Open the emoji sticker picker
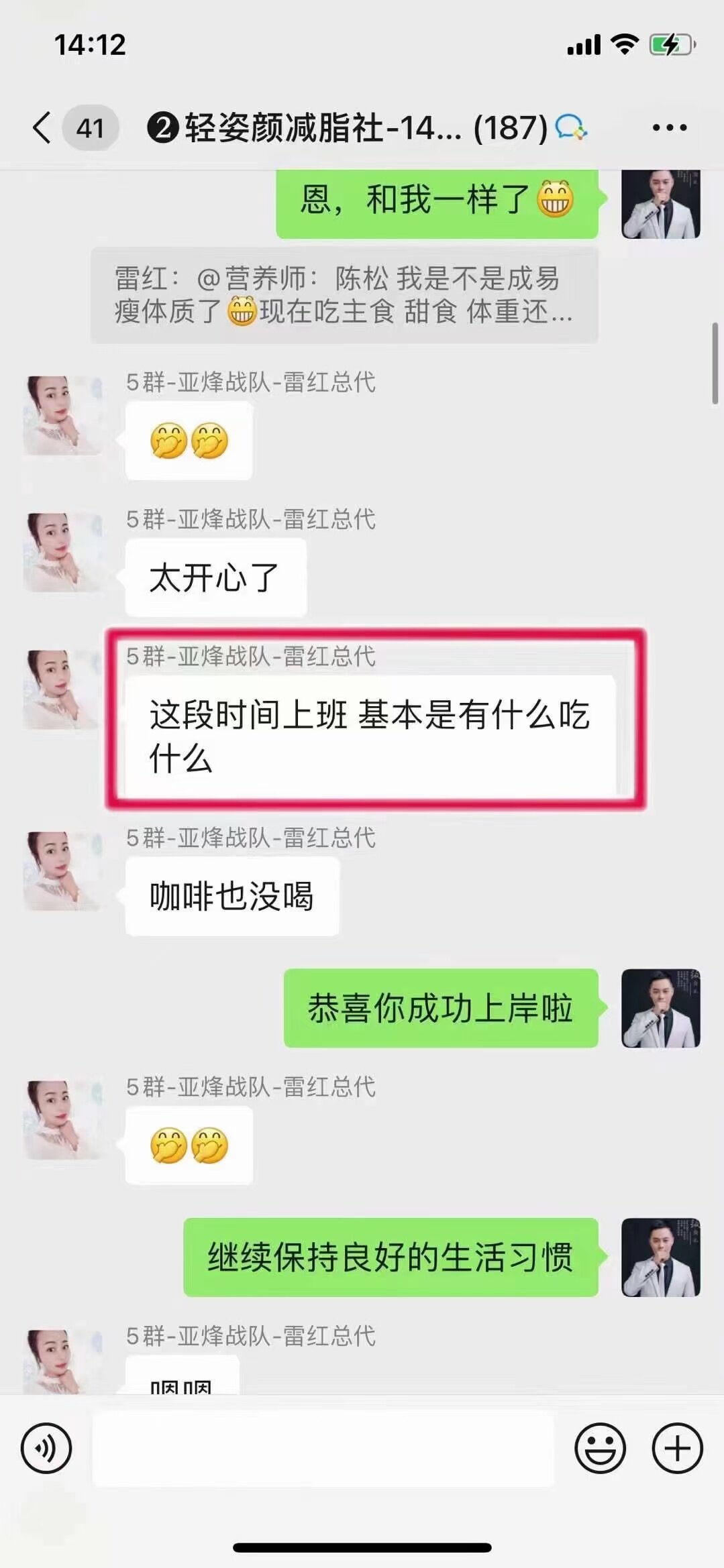Image resolution: width=724 pixels, height=1568 pixels. coord(600,1448)
